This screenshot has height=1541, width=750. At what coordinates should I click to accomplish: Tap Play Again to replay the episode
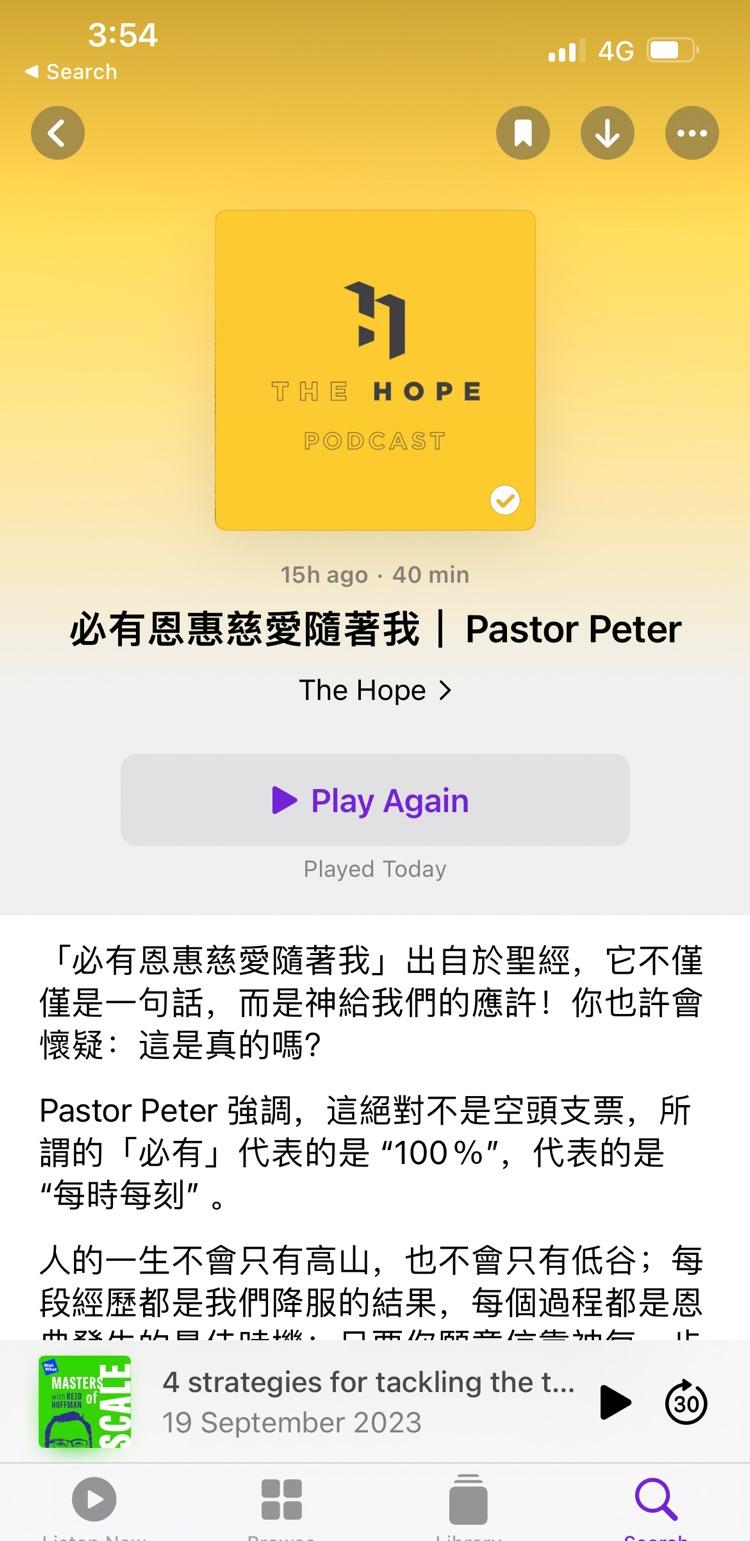(375, 800)
